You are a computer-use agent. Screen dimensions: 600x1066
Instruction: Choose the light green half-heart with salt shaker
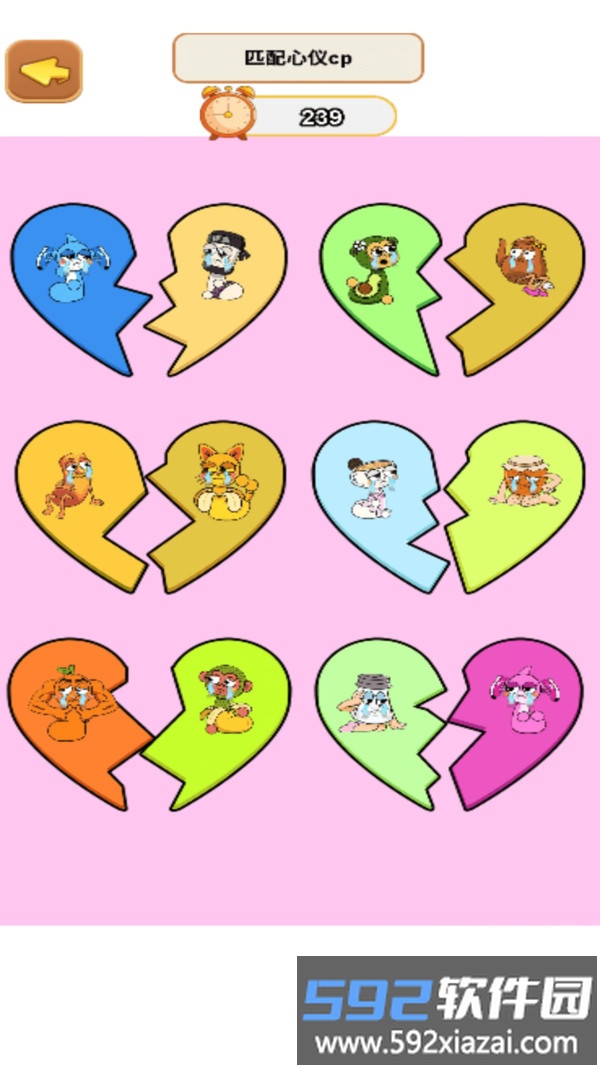tap(370, 705)
